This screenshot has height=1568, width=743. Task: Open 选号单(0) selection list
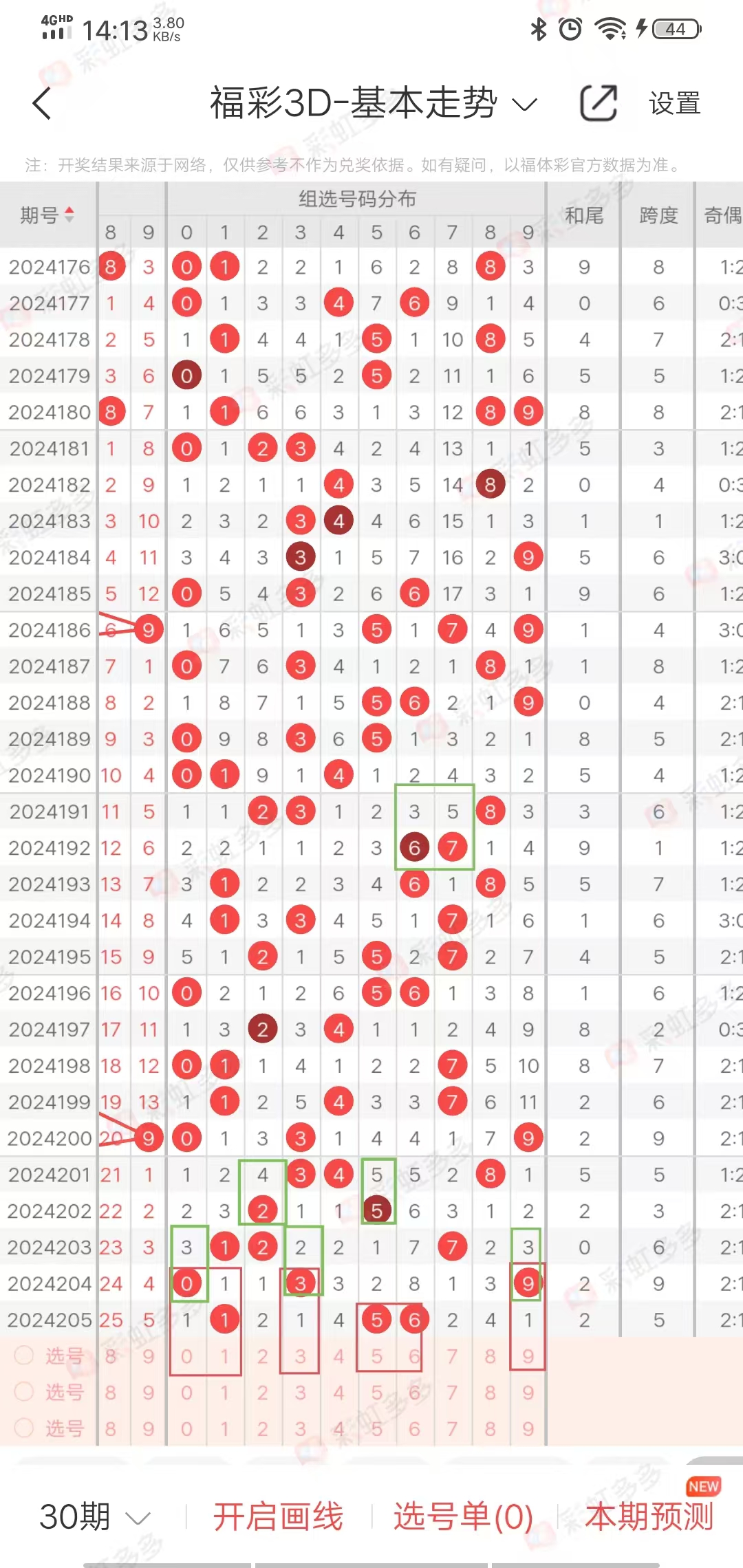pos(463,1517)
